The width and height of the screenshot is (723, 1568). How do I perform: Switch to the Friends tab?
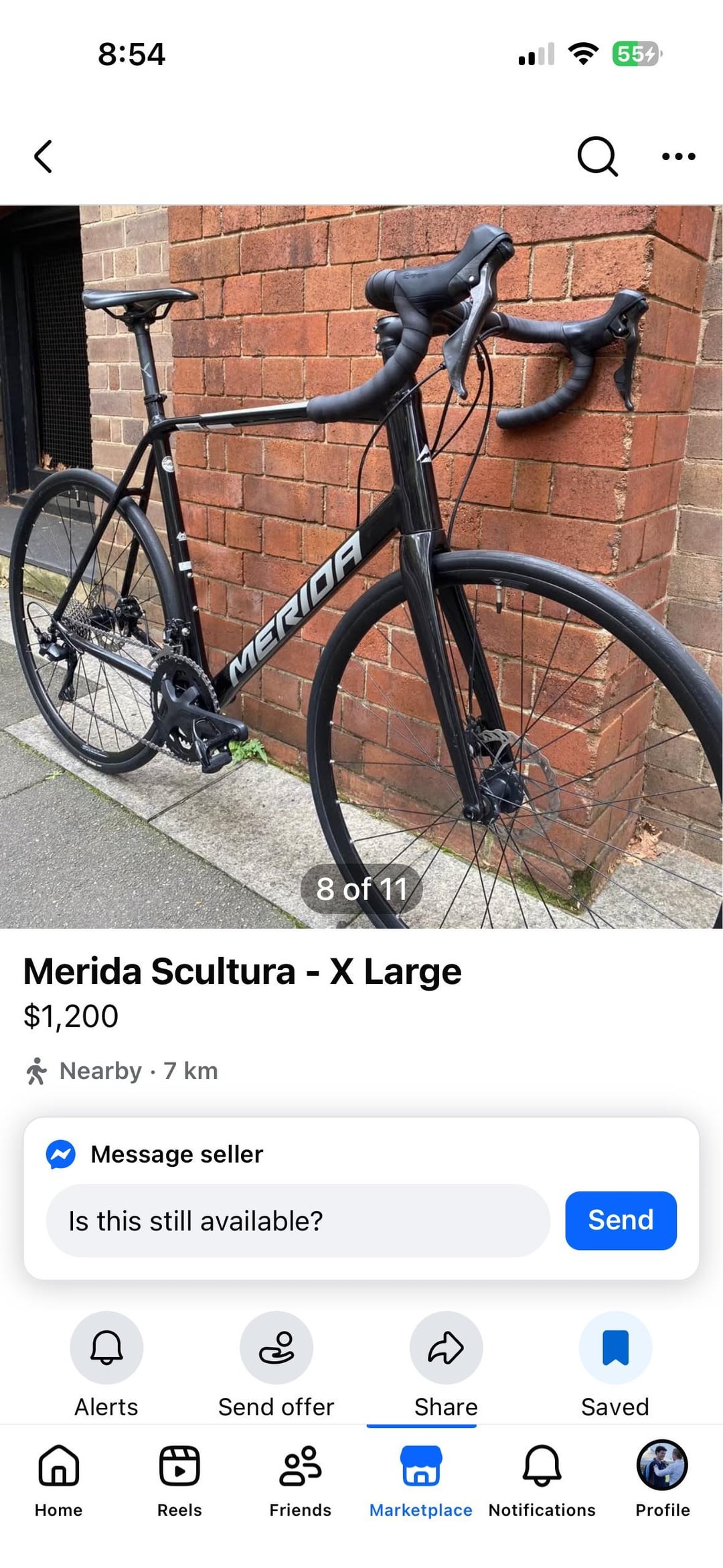(x=300, y=1480)
